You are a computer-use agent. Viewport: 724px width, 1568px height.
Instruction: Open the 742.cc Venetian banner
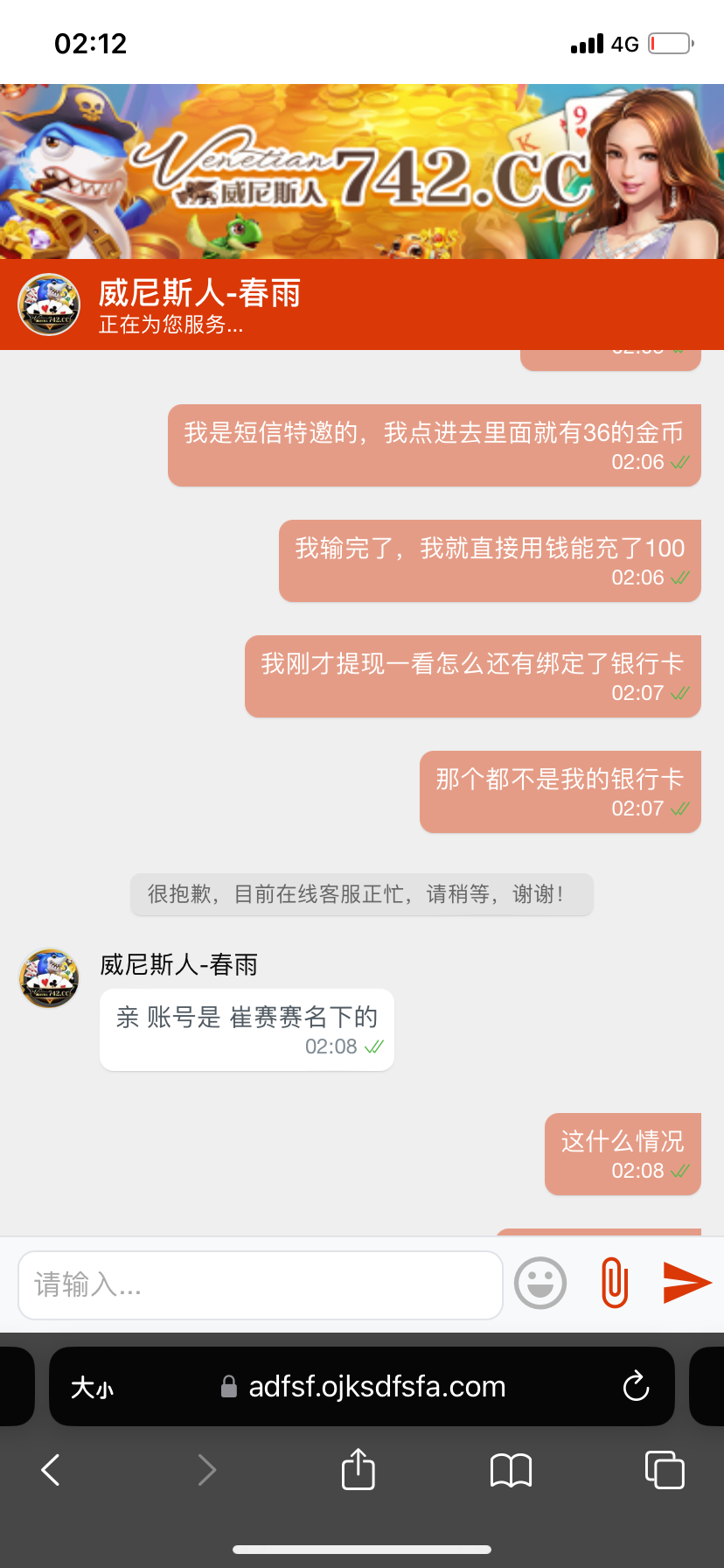click(362, 171)
